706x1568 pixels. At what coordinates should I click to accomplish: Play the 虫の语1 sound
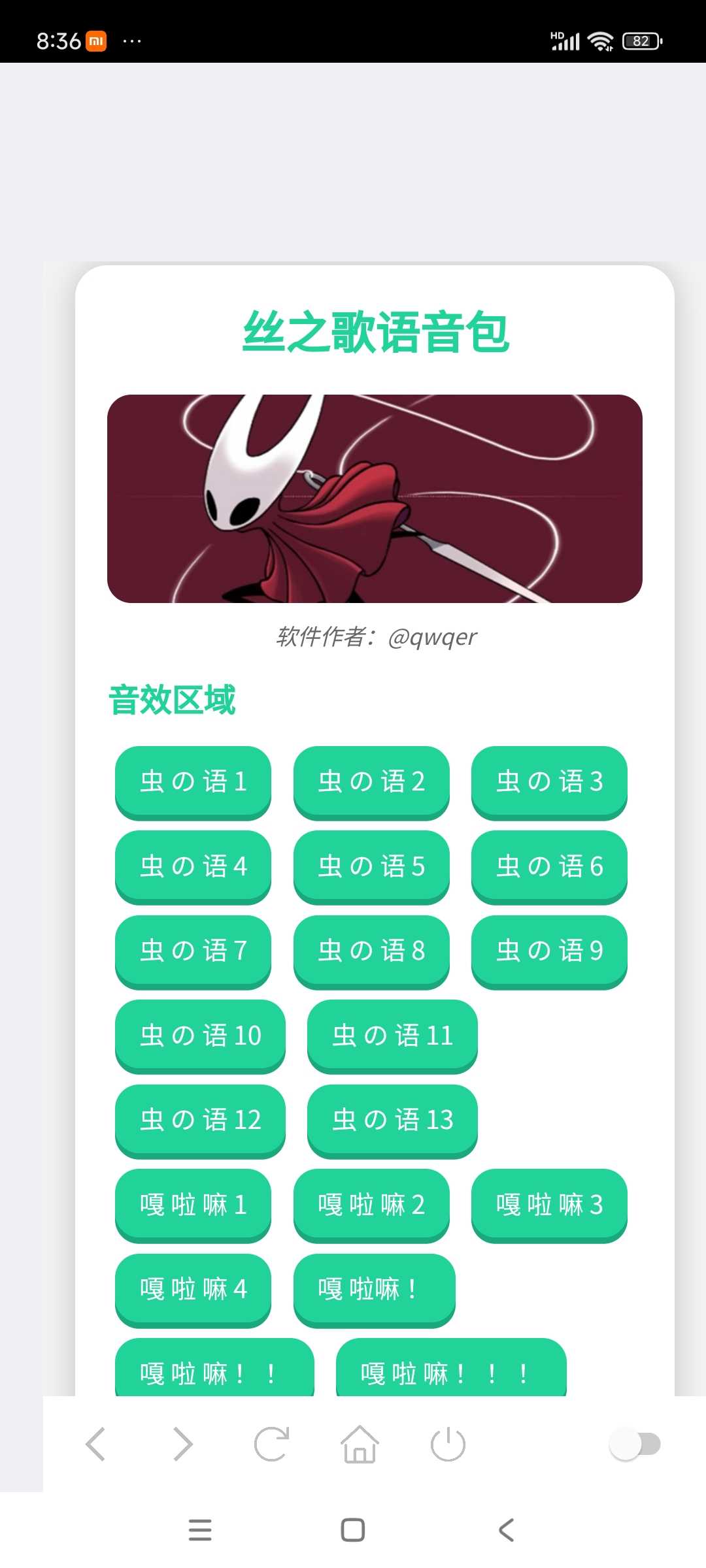(193, 781)
